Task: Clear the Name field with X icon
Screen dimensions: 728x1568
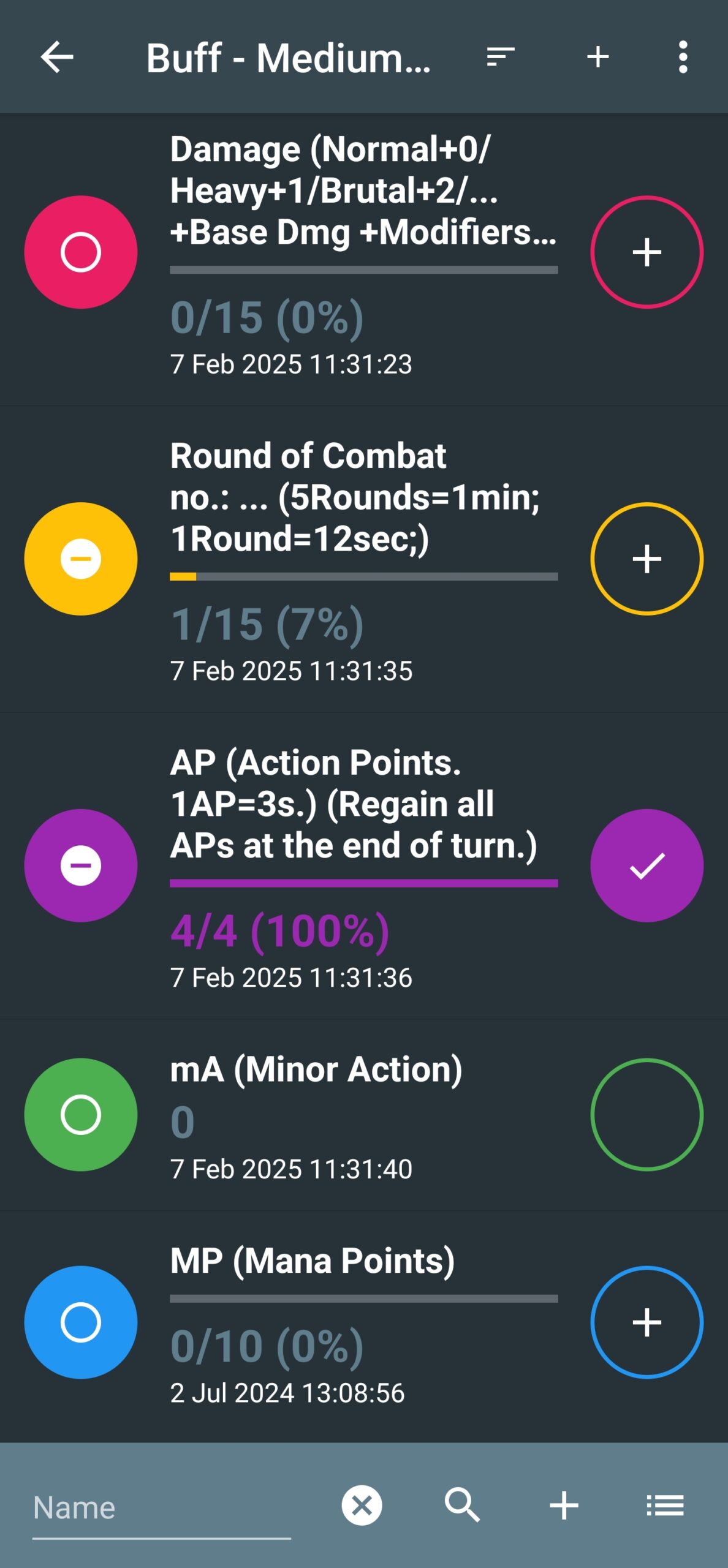Action: pyautogui.click(x=362, y=1506)
